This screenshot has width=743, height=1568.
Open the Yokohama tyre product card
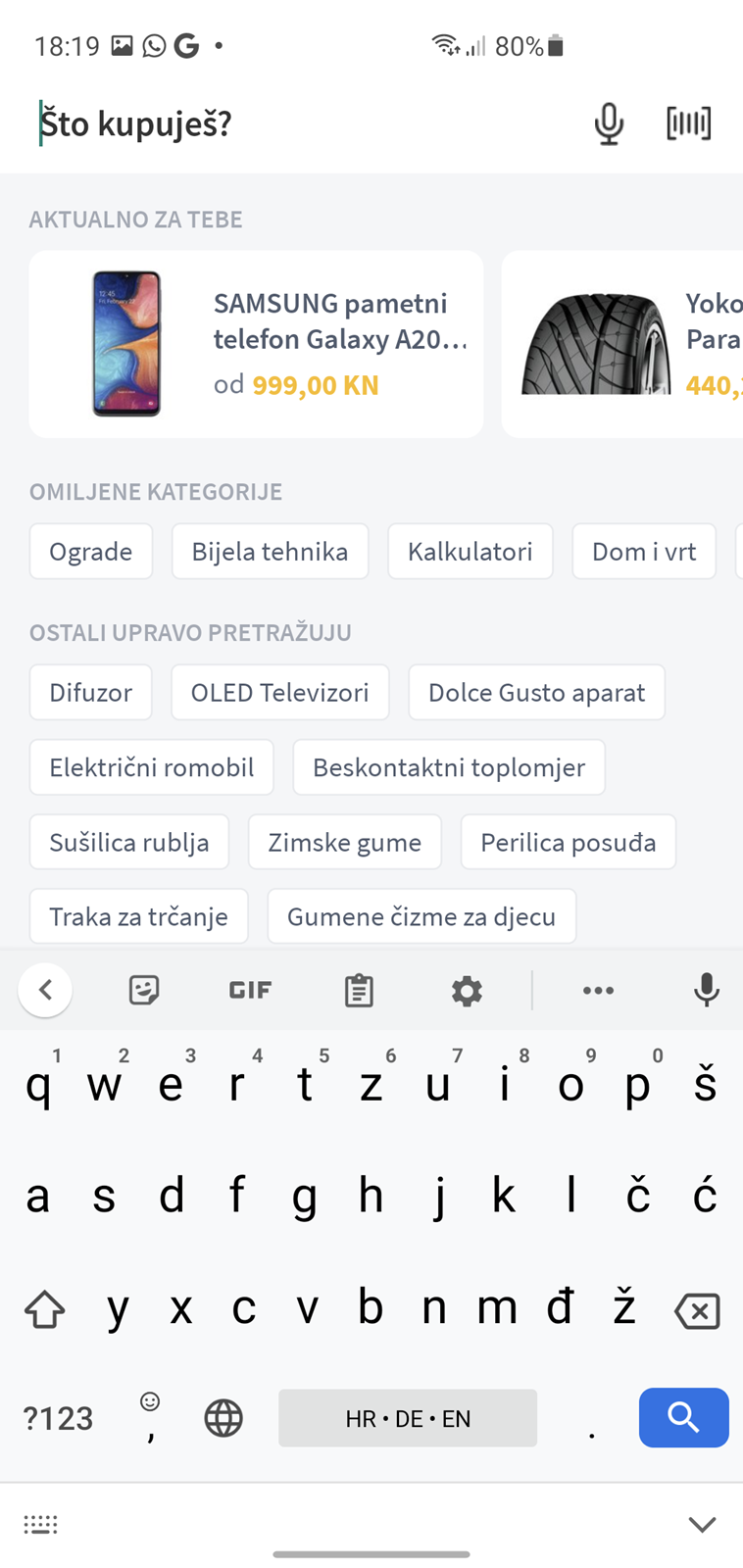622,344
